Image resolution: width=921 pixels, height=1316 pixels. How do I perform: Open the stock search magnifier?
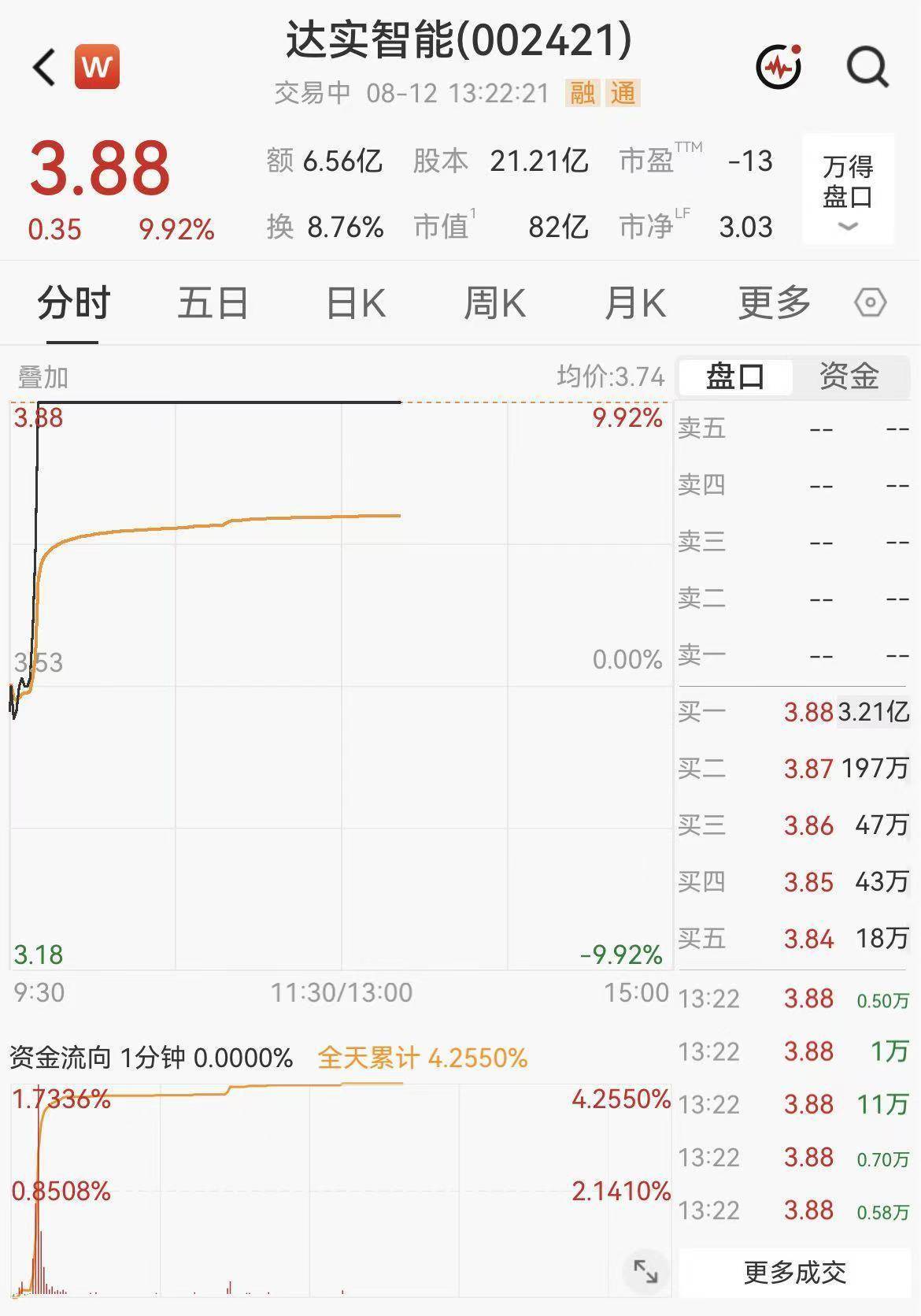[x=868, y=67]
